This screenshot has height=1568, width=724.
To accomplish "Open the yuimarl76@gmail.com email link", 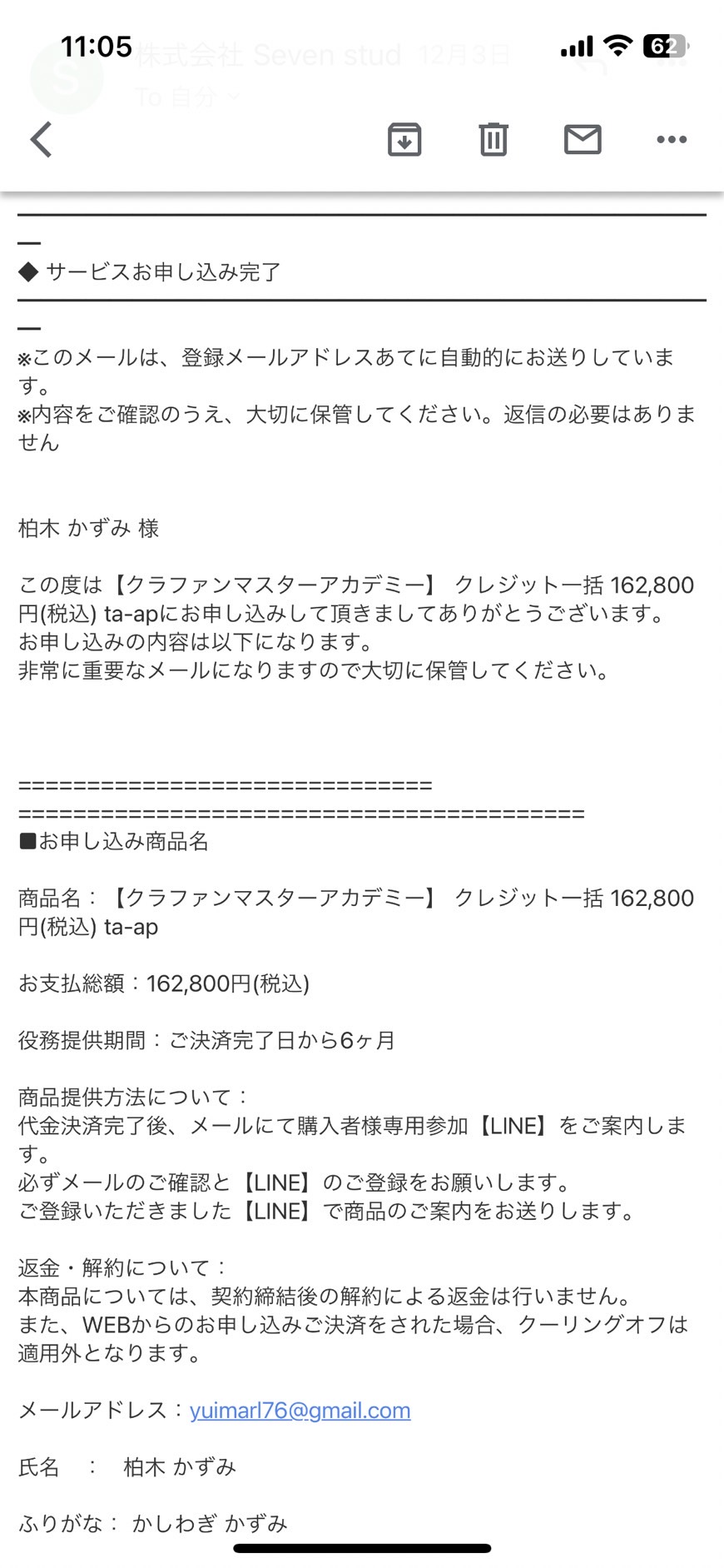I will click(300, 1410).
